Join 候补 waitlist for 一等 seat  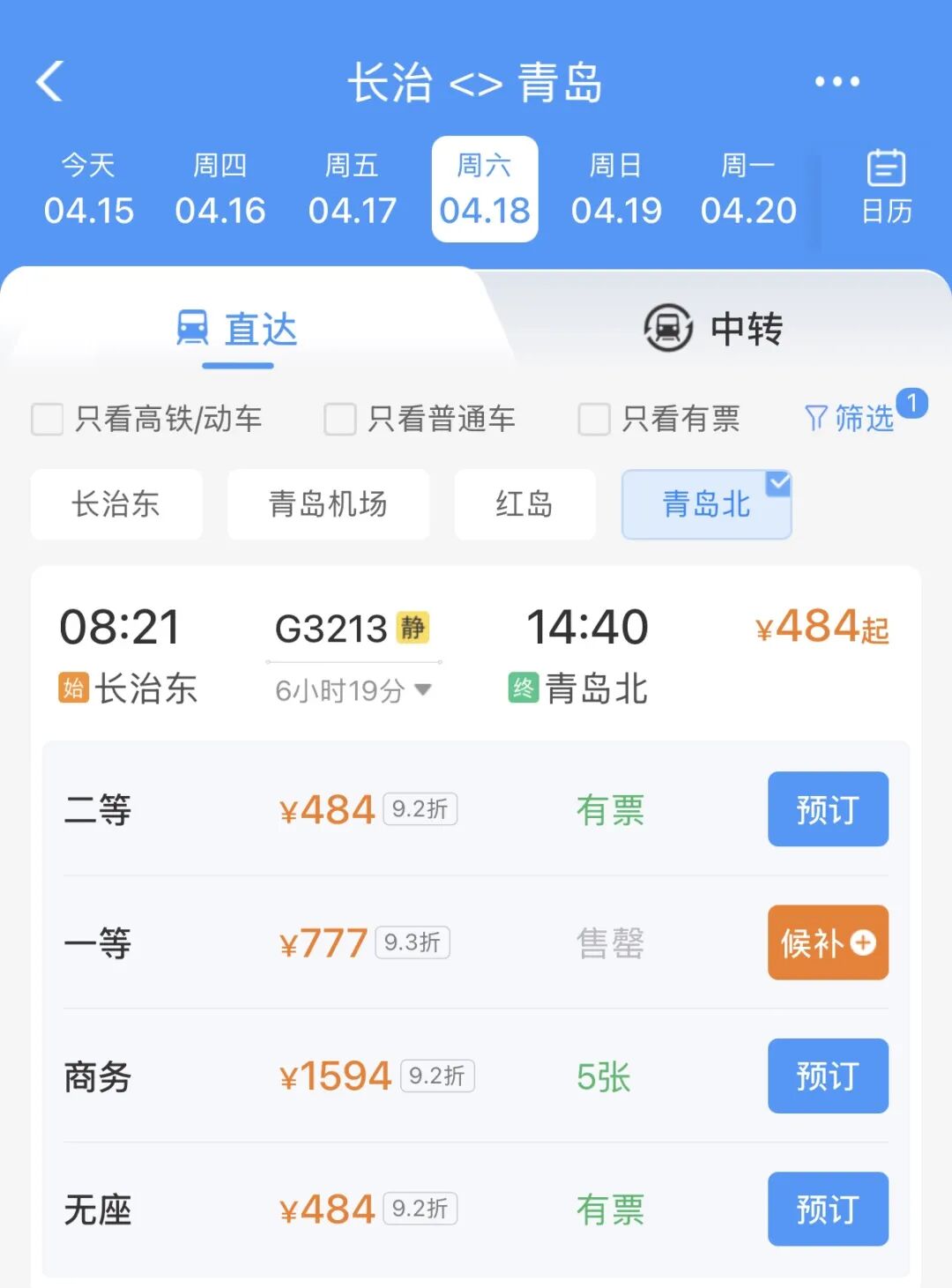(x=827, y=942)
